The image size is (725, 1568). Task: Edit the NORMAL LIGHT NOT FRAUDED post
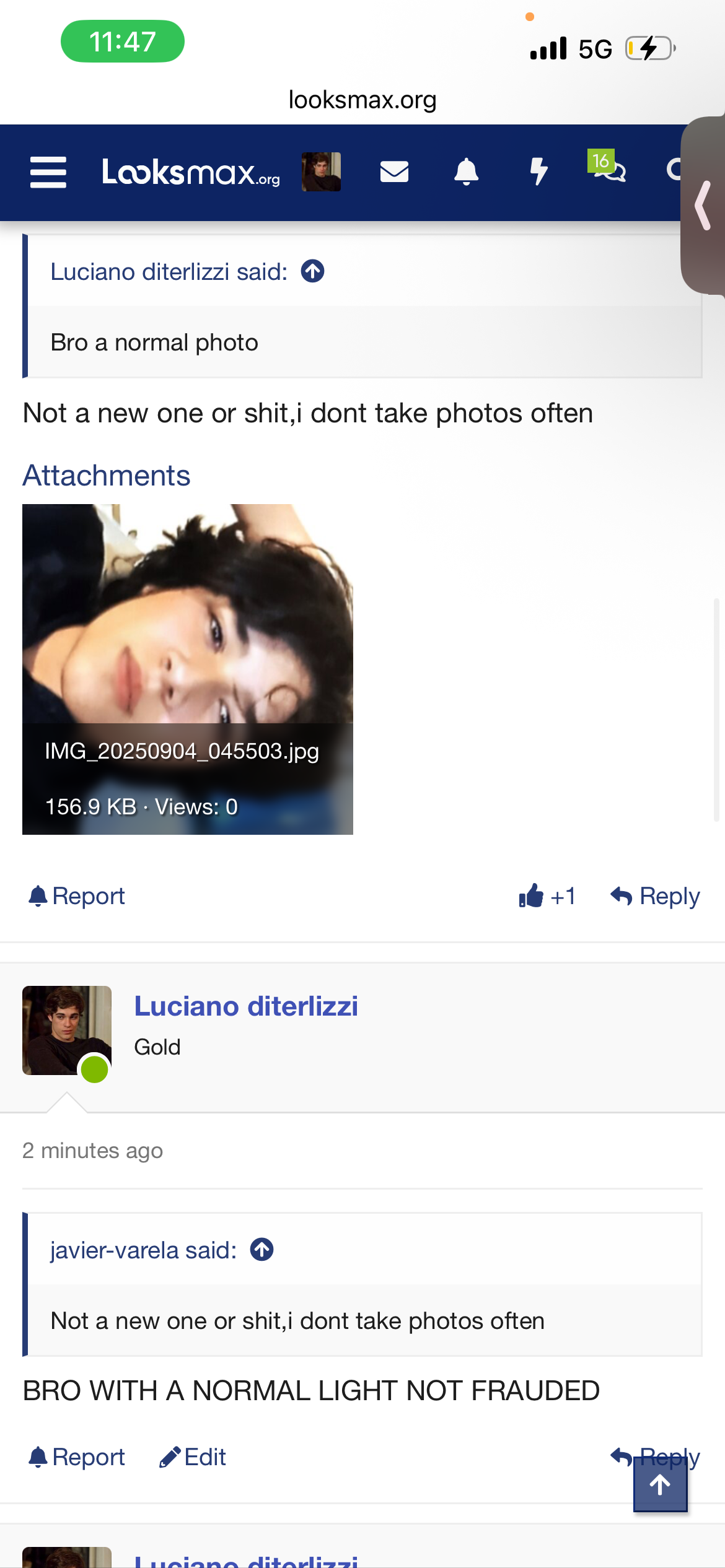click(x=193, y=1457)
